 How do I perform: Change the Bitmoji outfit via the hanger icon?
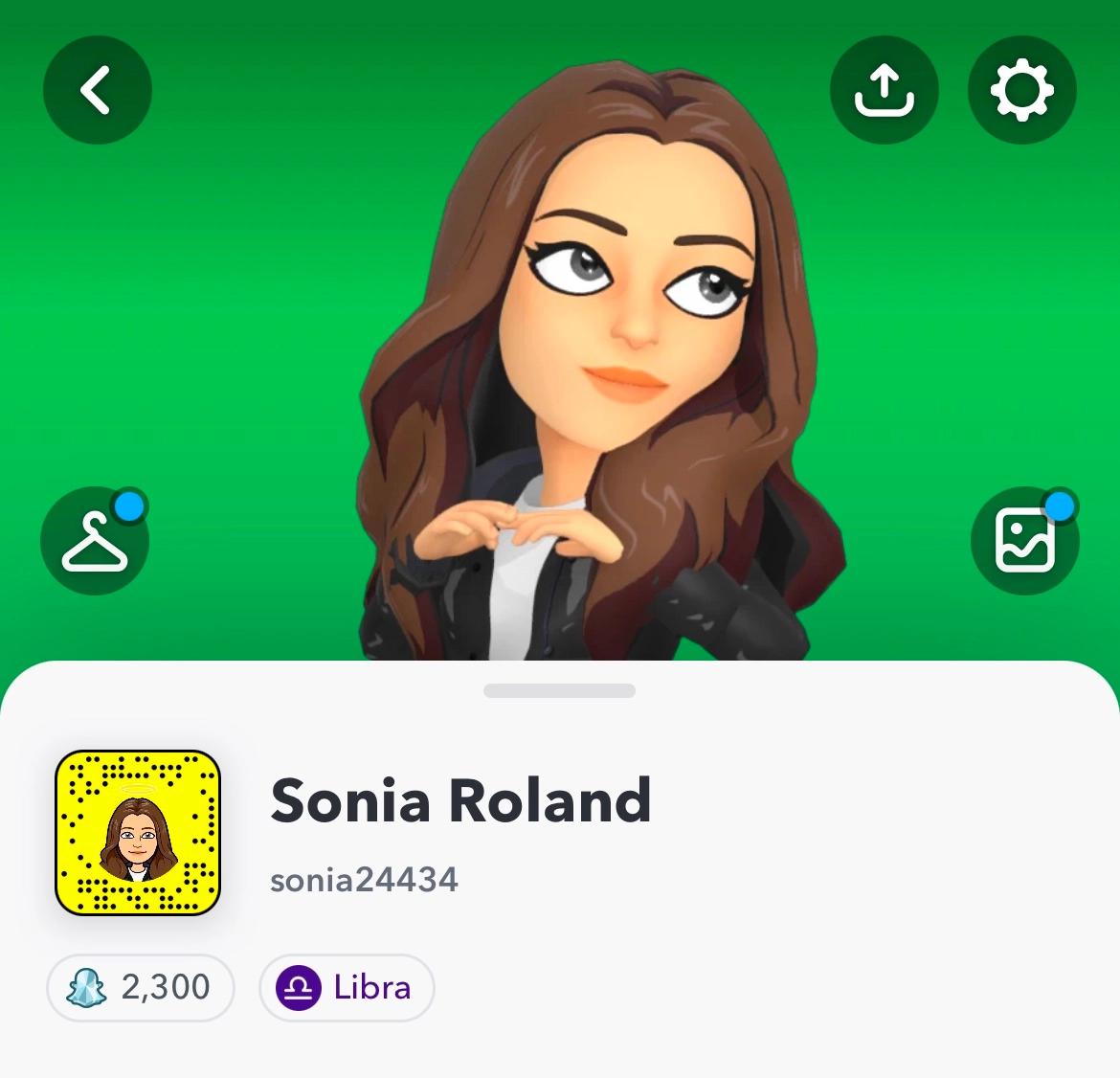point(95,541)
